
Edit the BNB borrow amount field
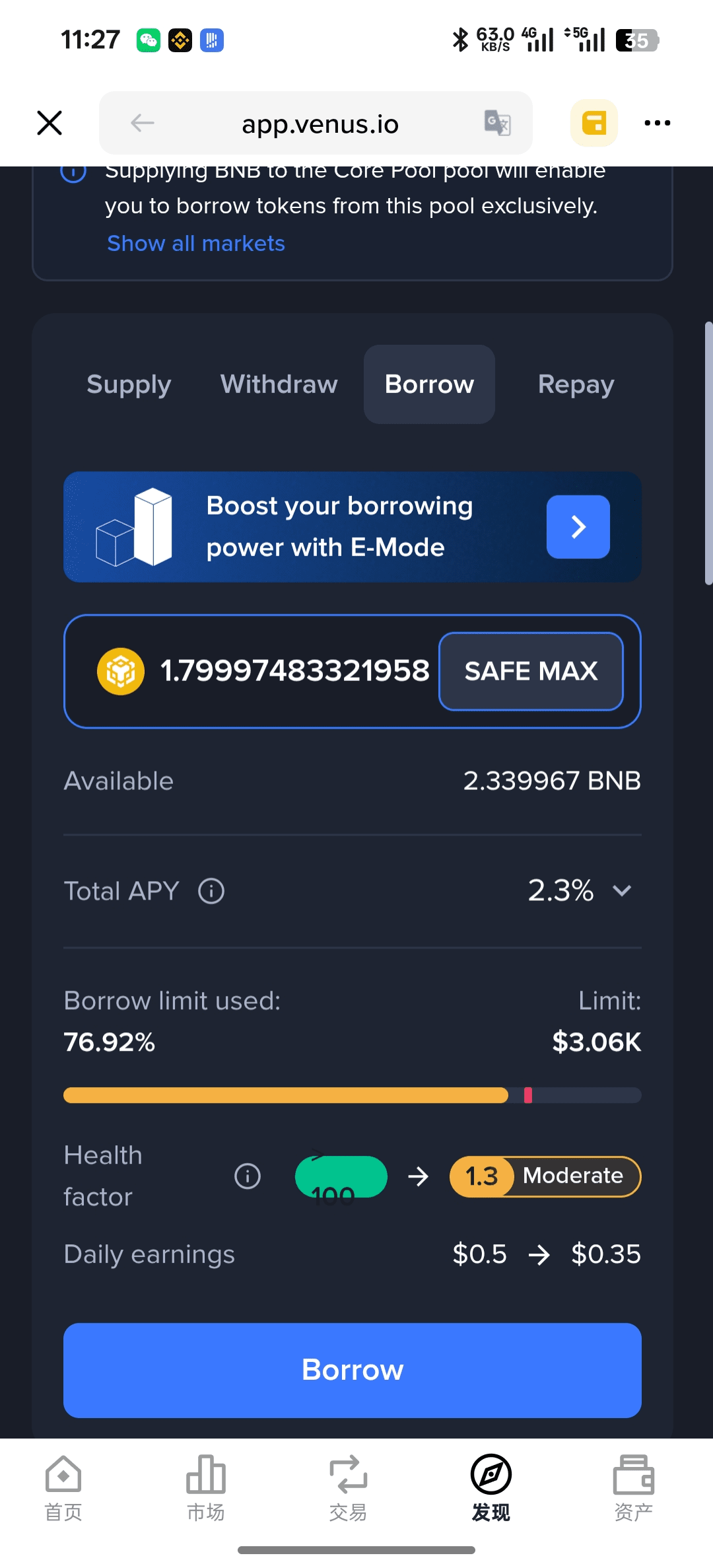tap(294, 672)
